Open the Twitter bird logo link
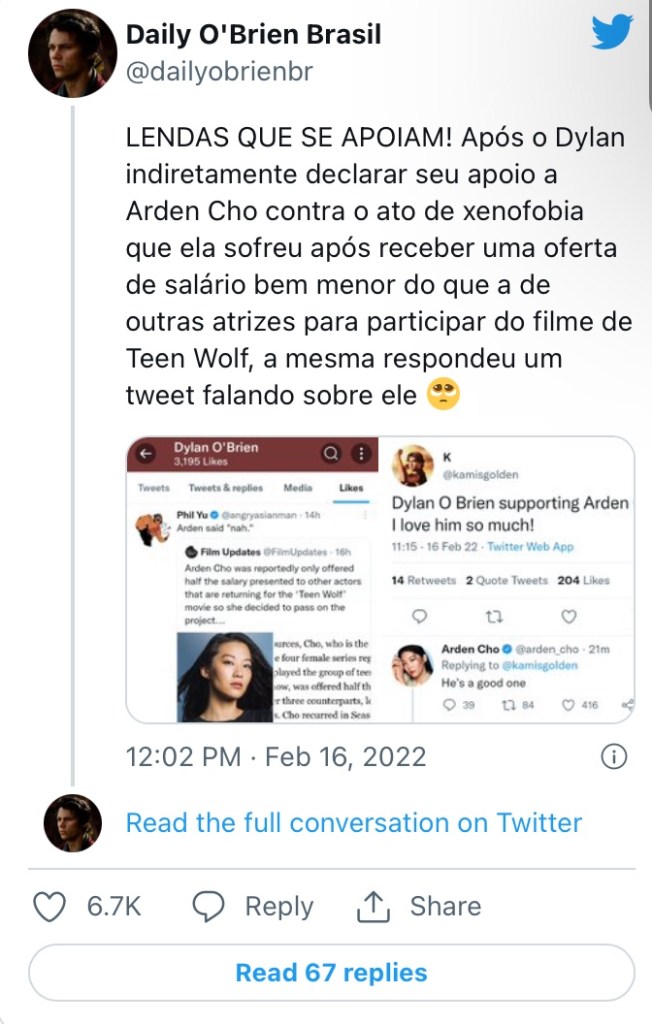This screenshot has height=1024, width=652. tap(611, 33)
